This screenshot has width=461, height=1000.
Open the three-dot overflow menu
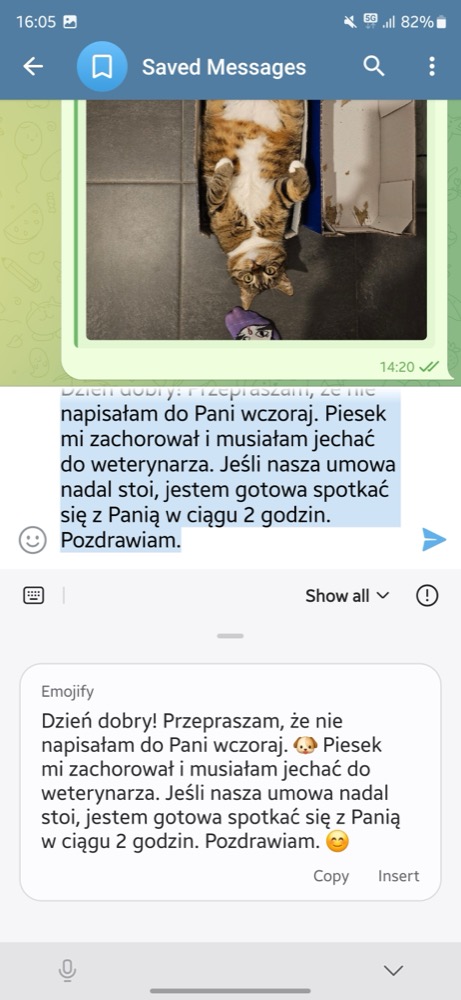click(432, 66)
